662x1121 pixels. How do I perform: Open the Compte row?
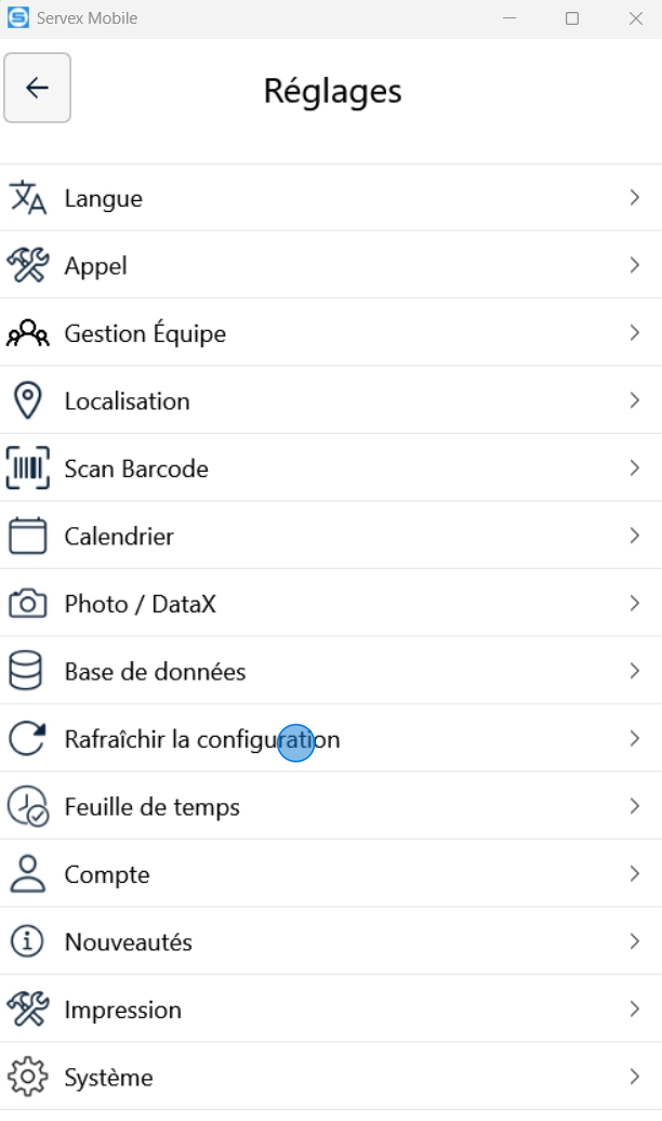107,874
